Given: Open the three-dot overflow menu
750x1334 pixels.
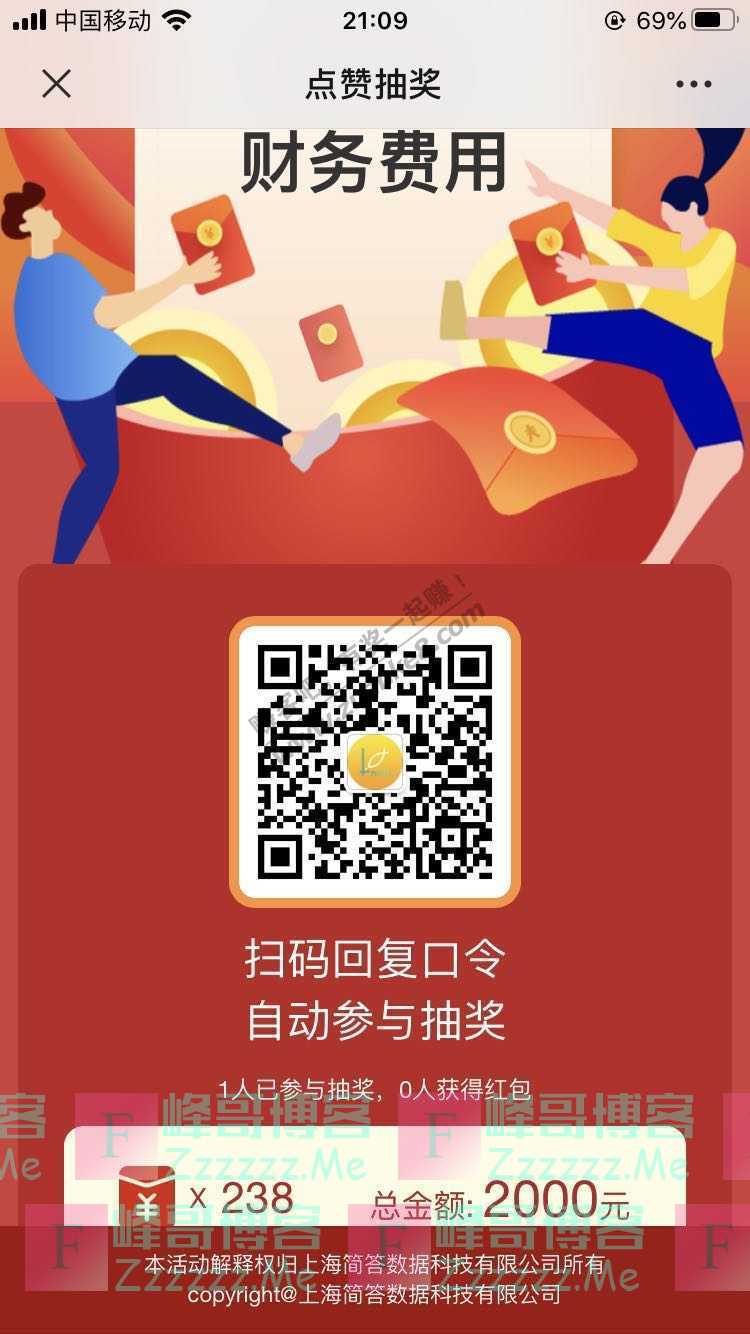Looking at the screenshot, I should [x=693, y=84].
